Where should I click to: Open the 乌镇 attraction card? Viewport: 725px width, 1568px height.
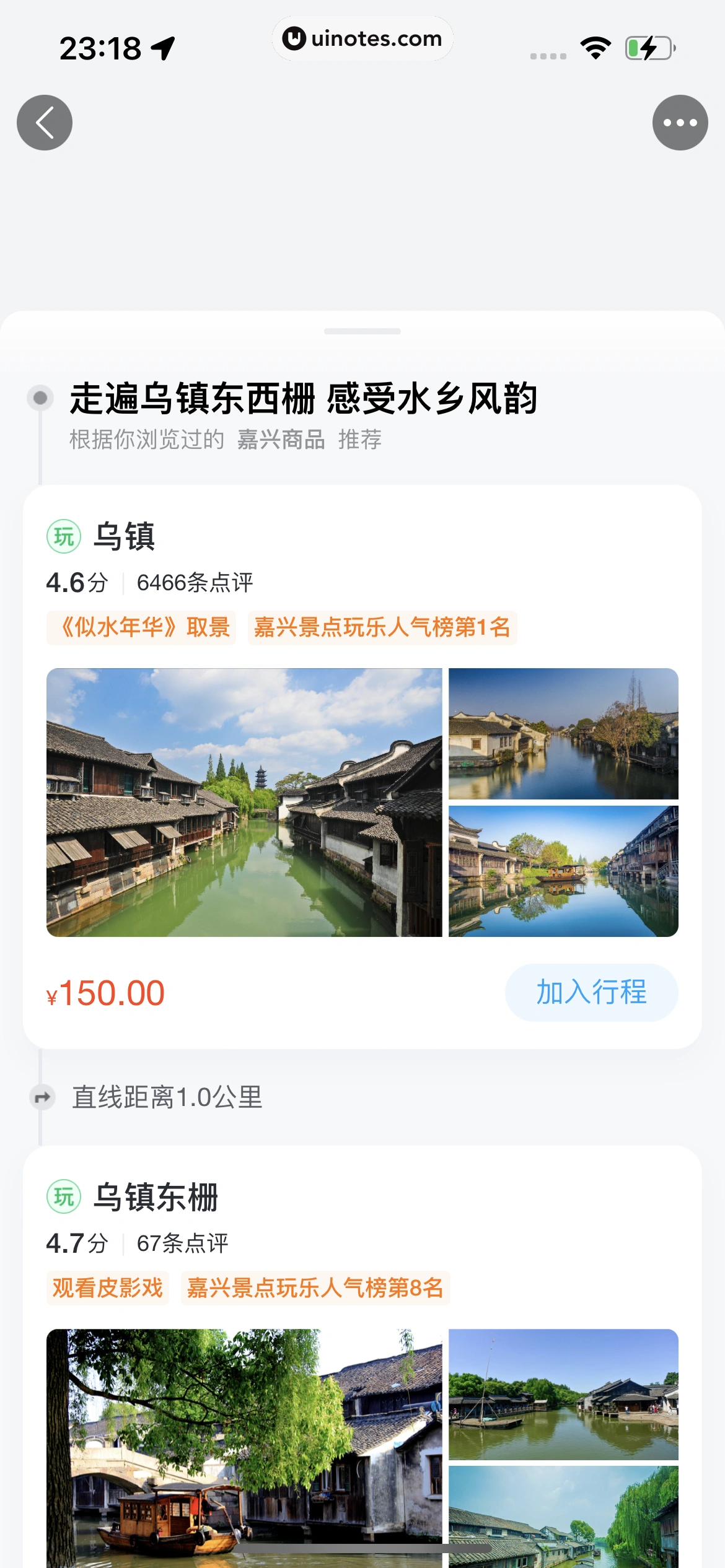point(124,536)
